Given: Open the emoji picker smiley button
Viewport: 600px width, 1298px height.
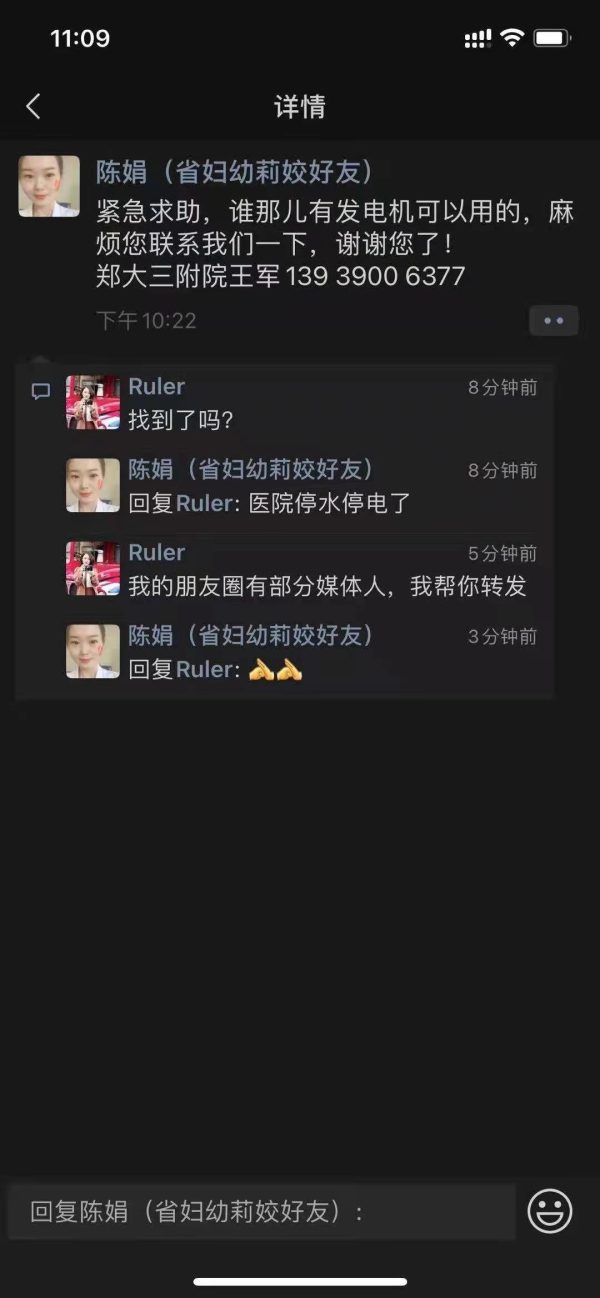Looking at the screenshot, I should (x=550, y=1212).
